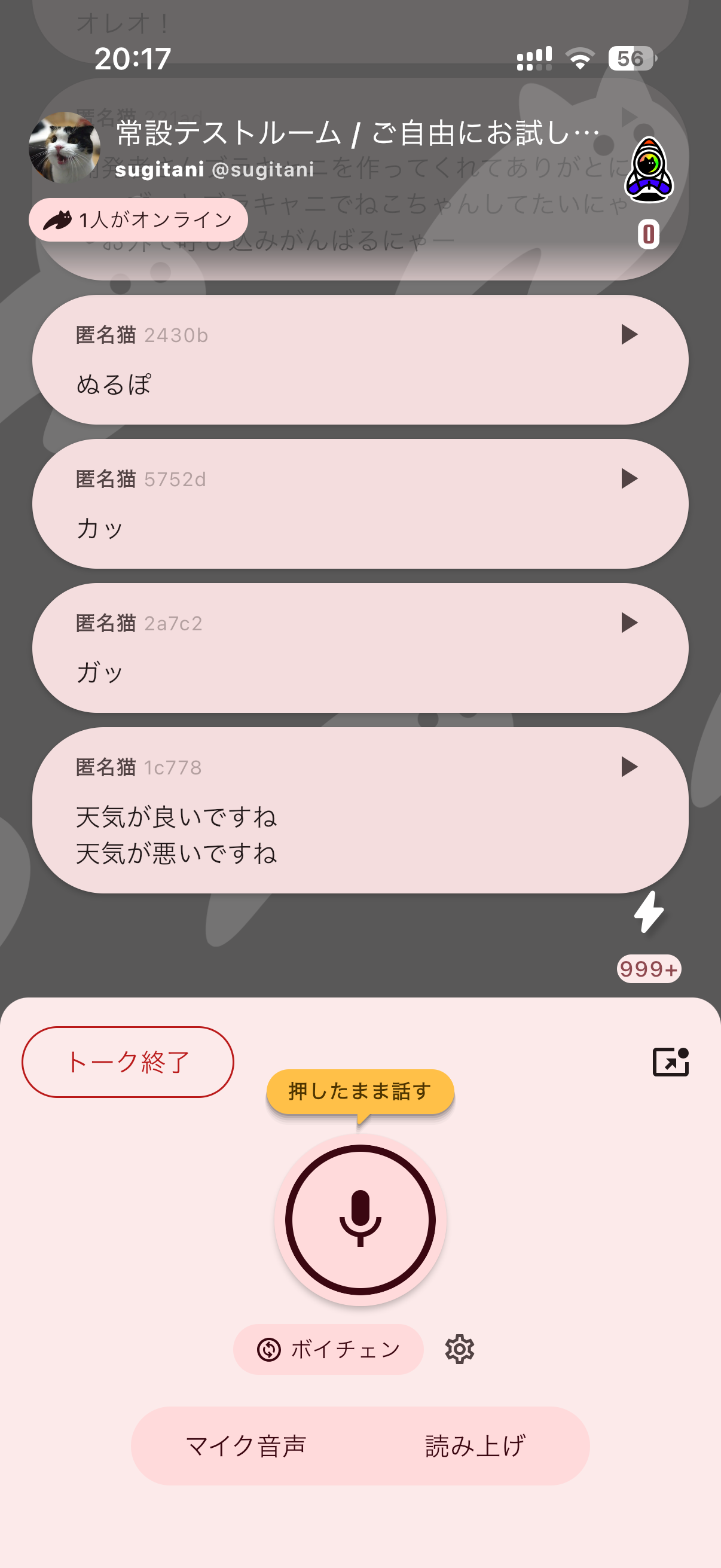Open the picture-in-picture icon
This screenshot has height=1568, width=721.
point(671,1062)
